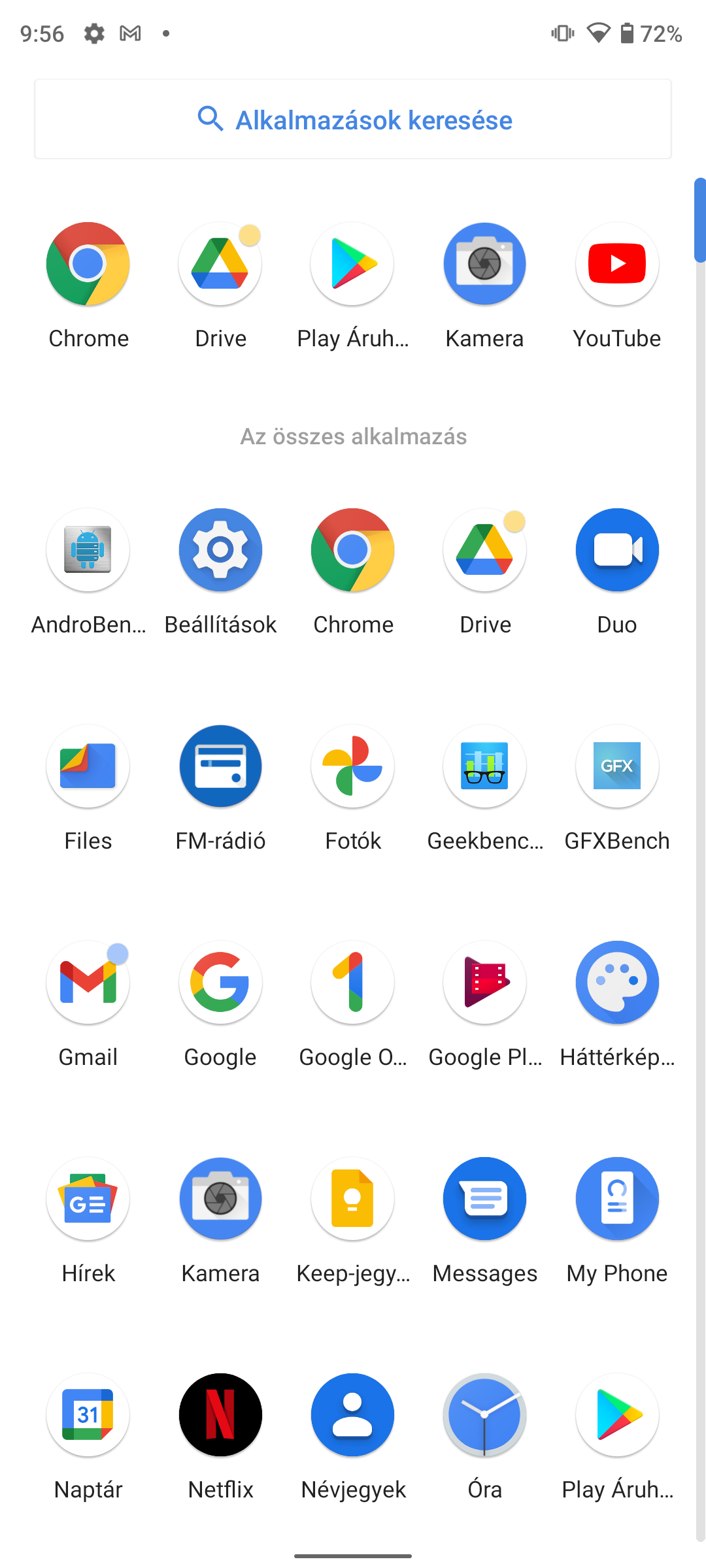The image size is (706, 1568).
Task: Open the Névjegyek contacts app
Action: click(353, 1415)
